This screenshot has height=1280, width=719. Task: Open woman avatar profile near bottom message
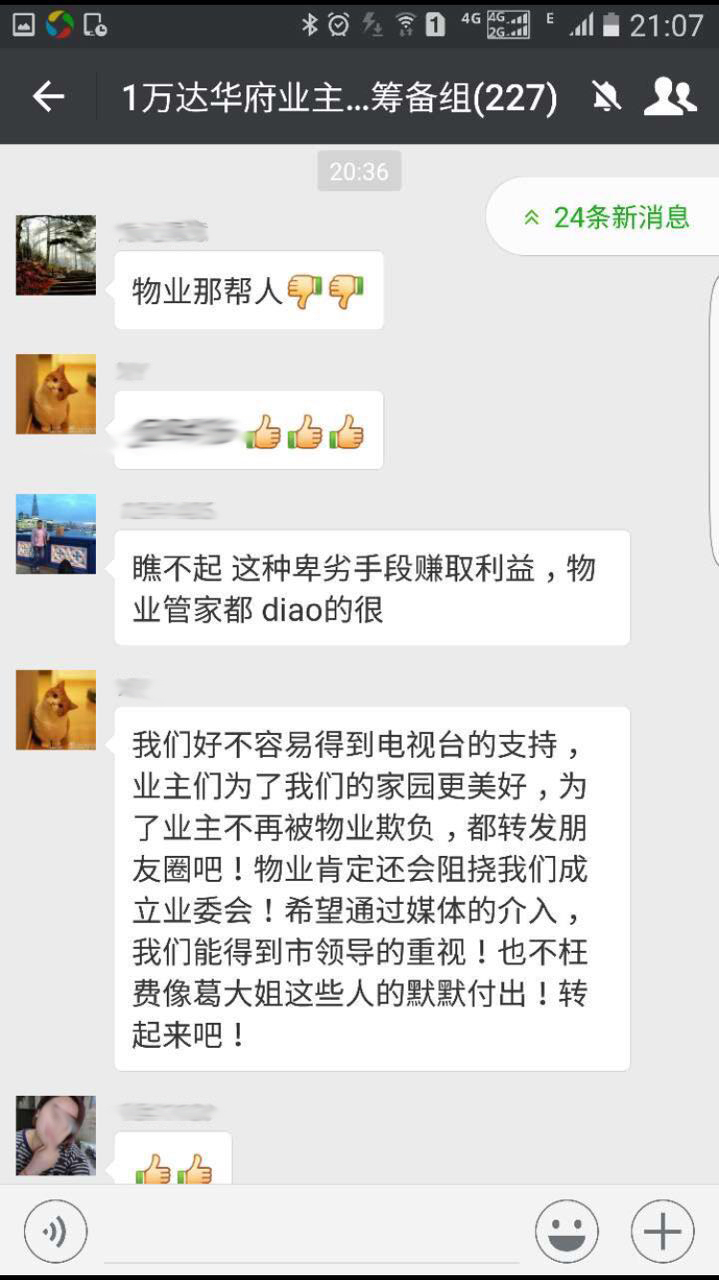56,1135
